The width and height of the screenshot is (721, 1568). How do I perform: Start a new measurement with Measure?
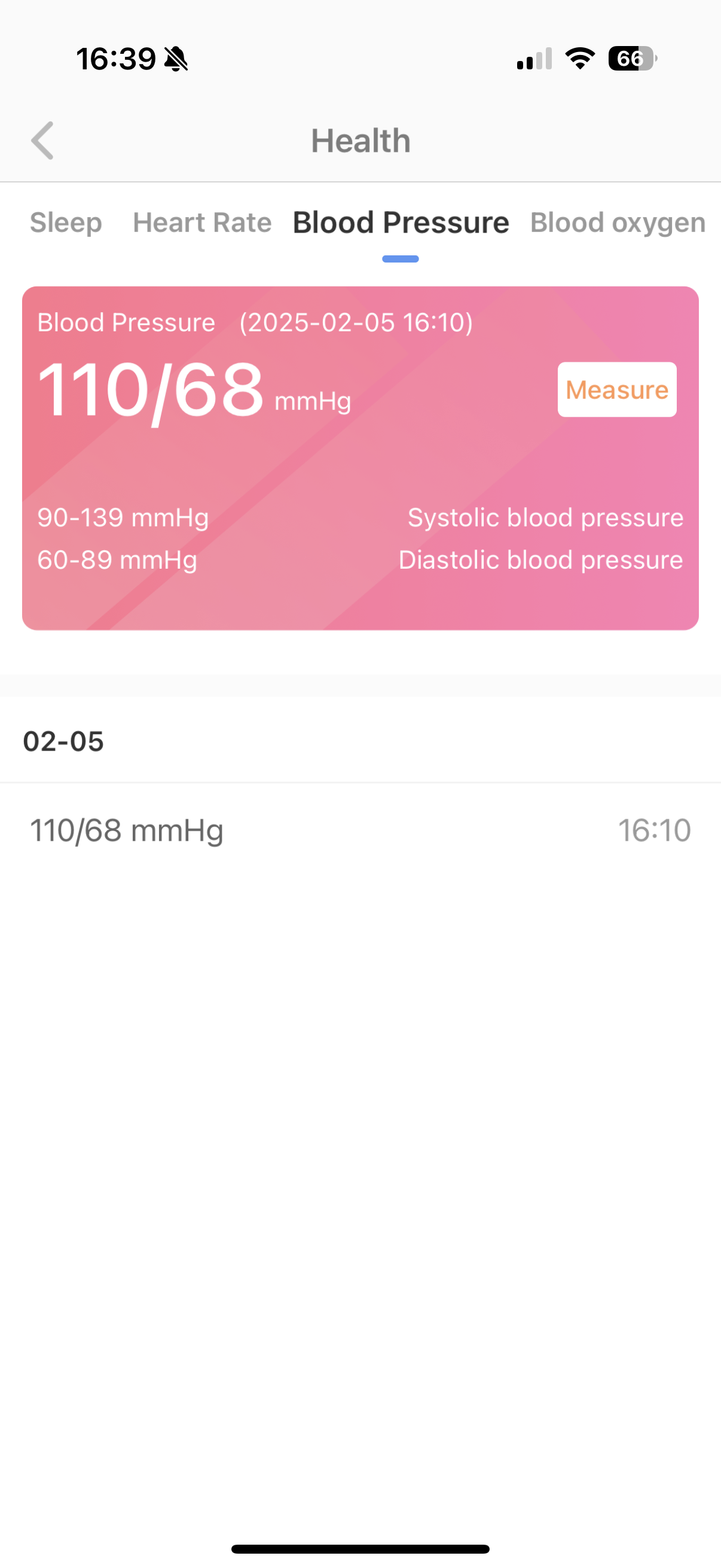(616, 389)
